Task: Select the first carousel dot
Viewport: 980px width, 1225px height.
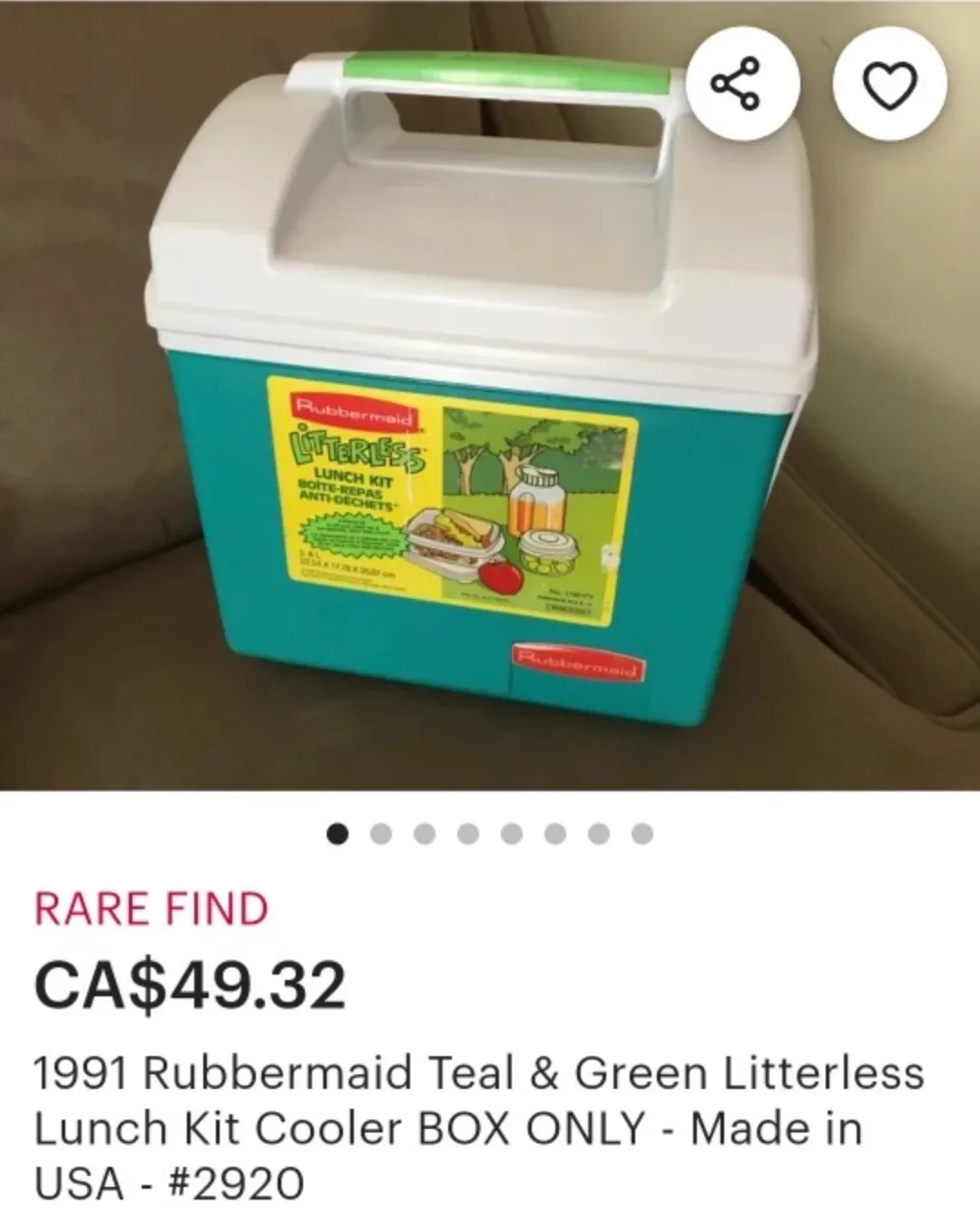Action: pos(336,828)
